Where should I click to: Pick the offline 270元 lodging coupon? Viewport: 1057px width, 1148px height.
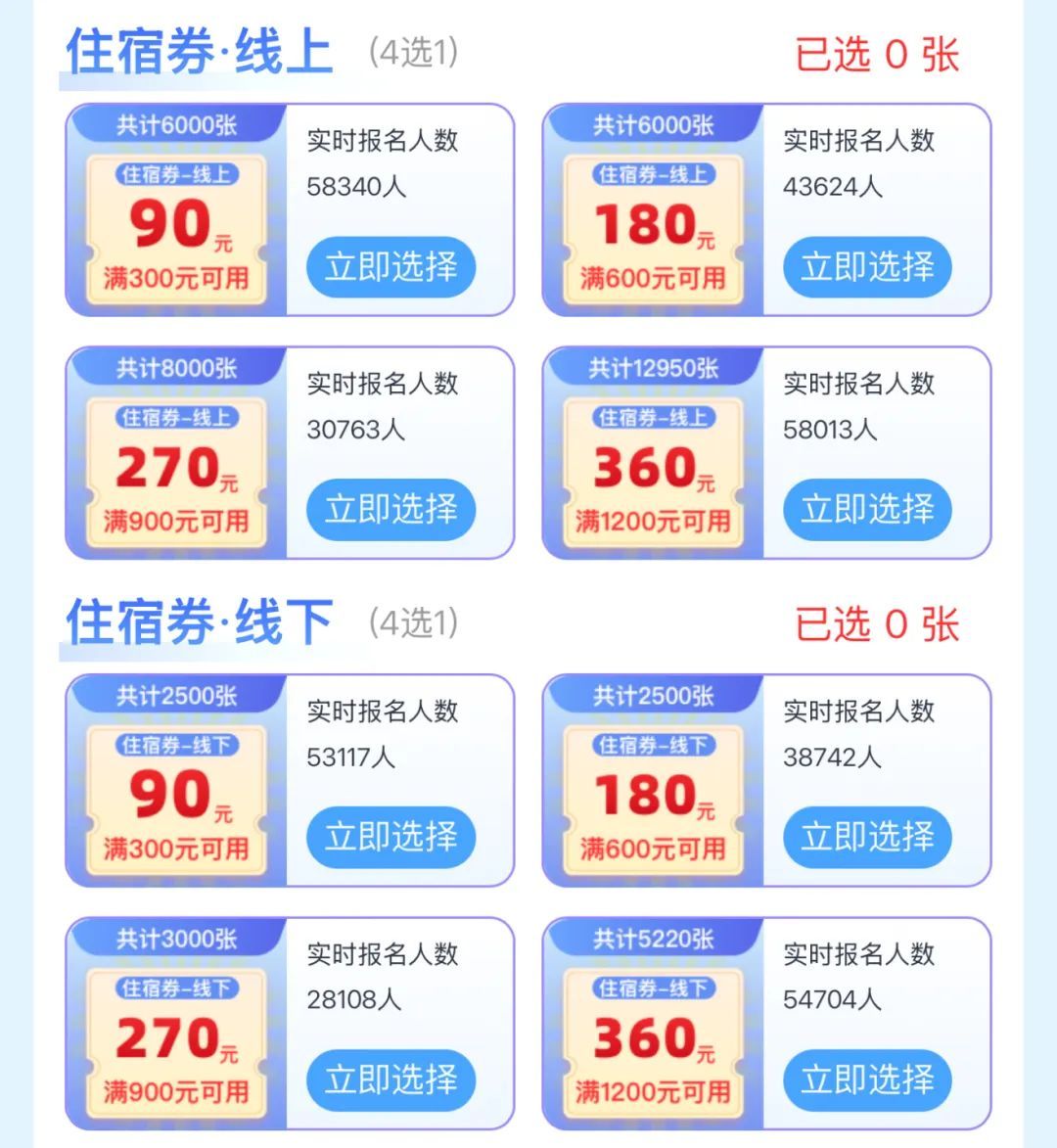pyautogui.click(x=391, y=1079)
